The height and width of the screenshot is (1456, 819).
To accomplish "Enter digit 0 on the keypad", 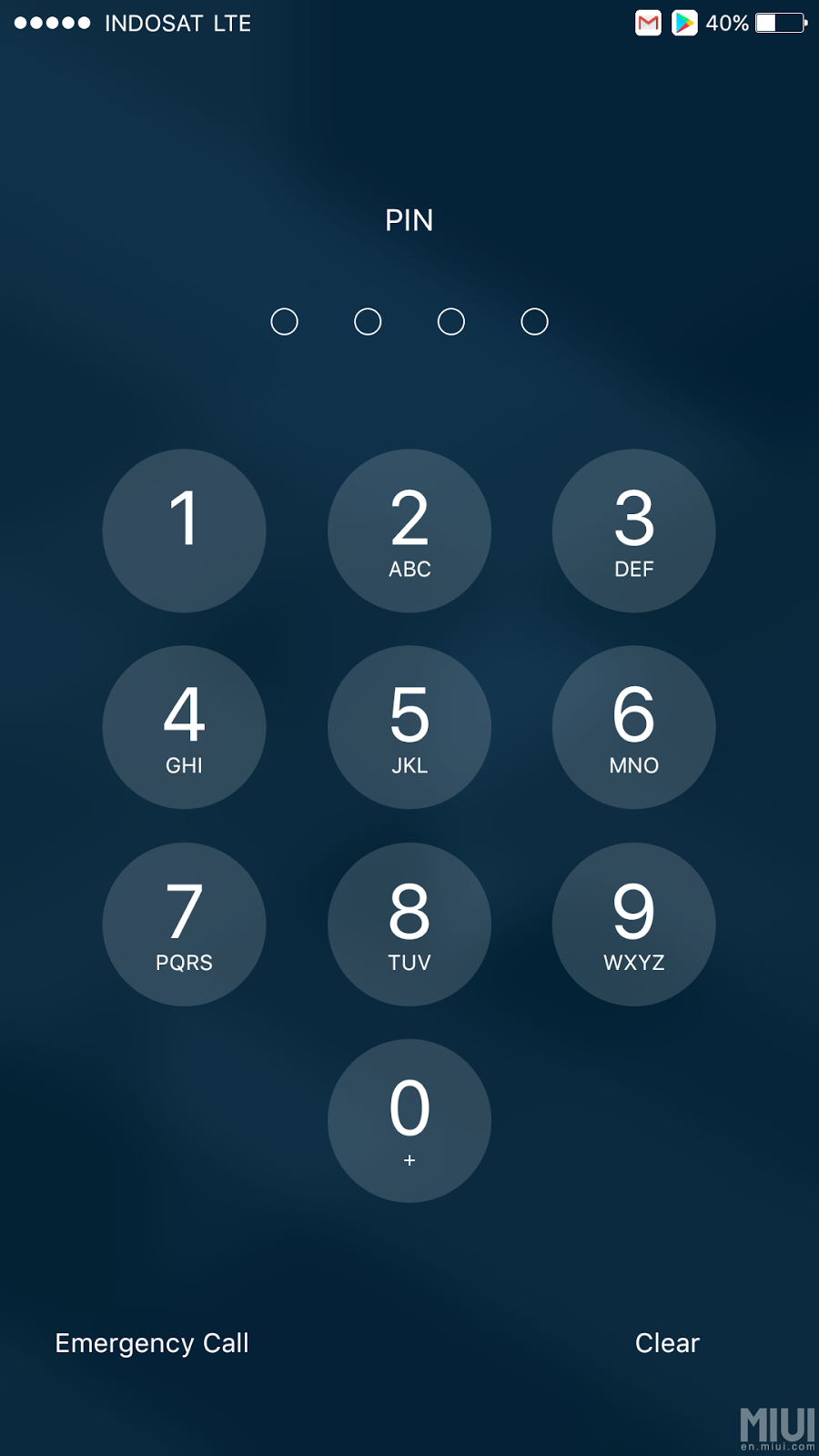I will pos(409,1120).
